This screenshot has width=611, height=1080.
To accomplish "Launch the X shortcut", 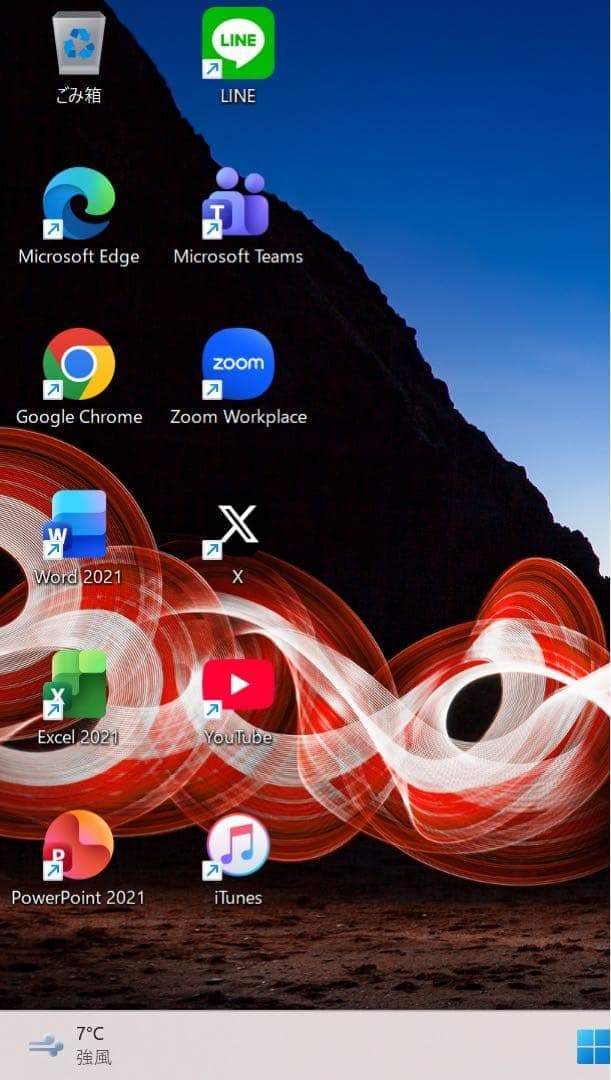I will 238,527.
